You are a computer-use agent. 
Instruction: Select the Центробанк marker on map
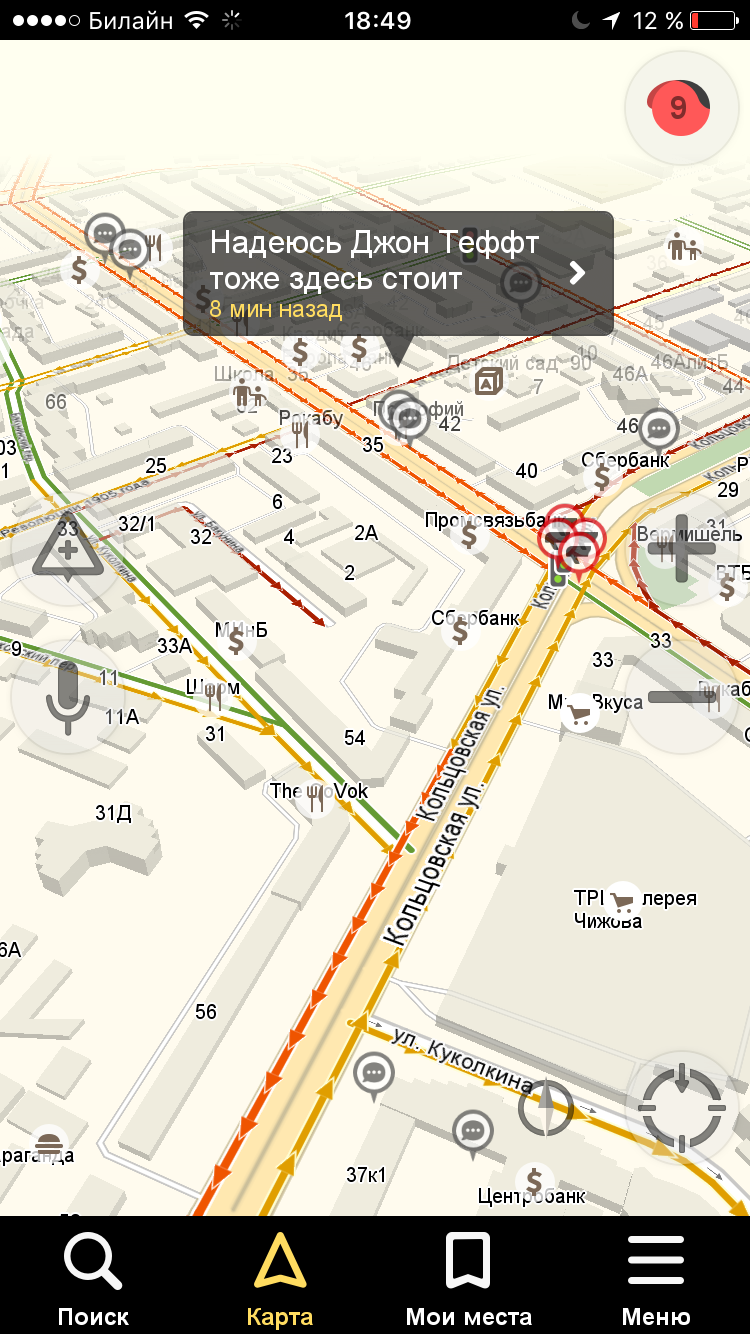point(535,1180)
